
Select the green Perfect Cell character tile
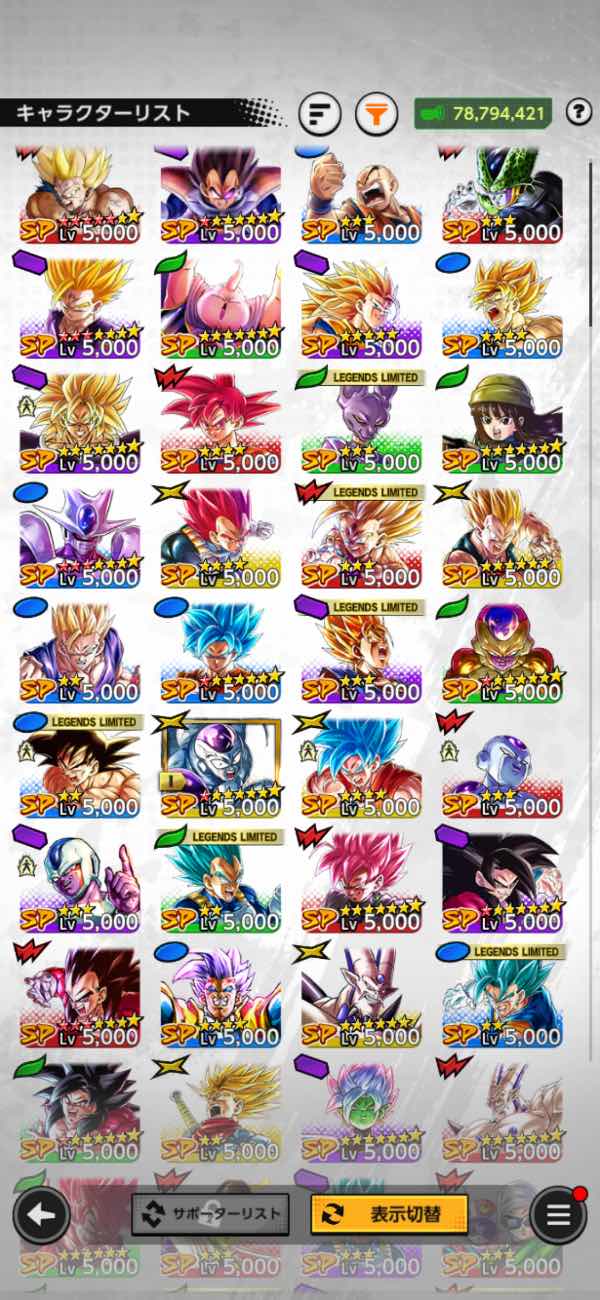coord(502,196)
